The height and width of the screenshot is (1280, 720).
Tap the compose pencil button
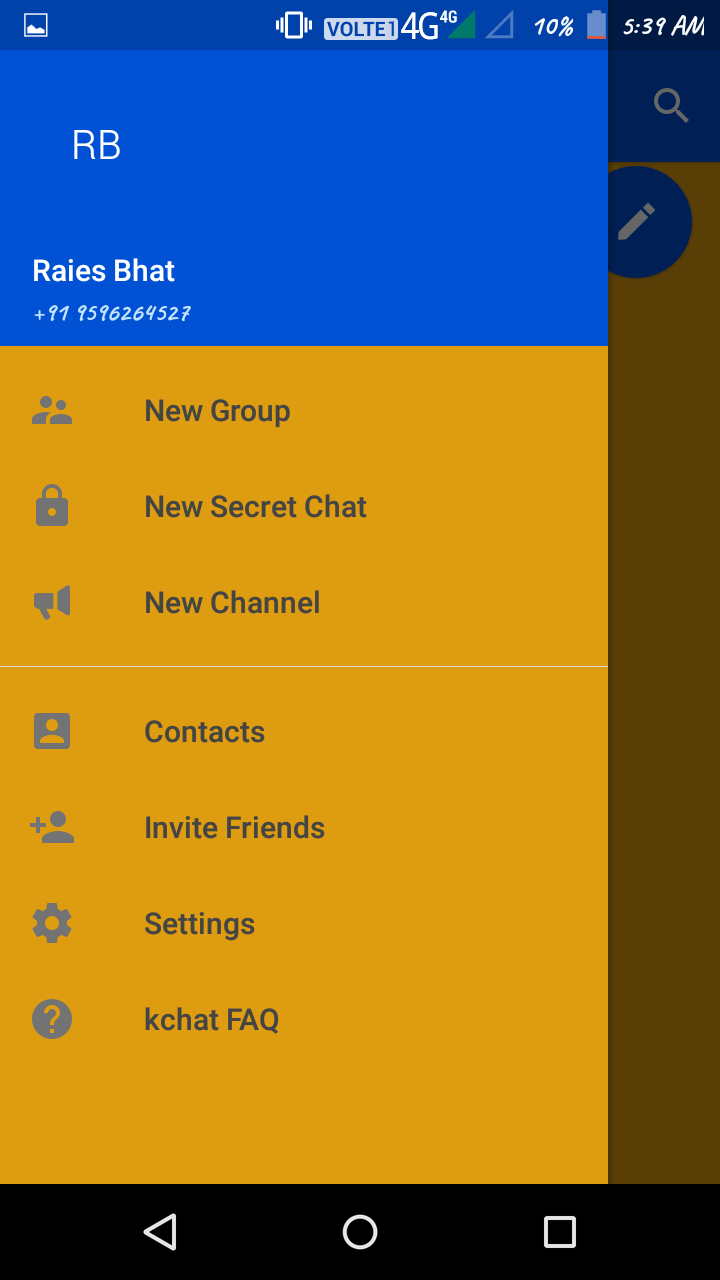coord(641,221)
